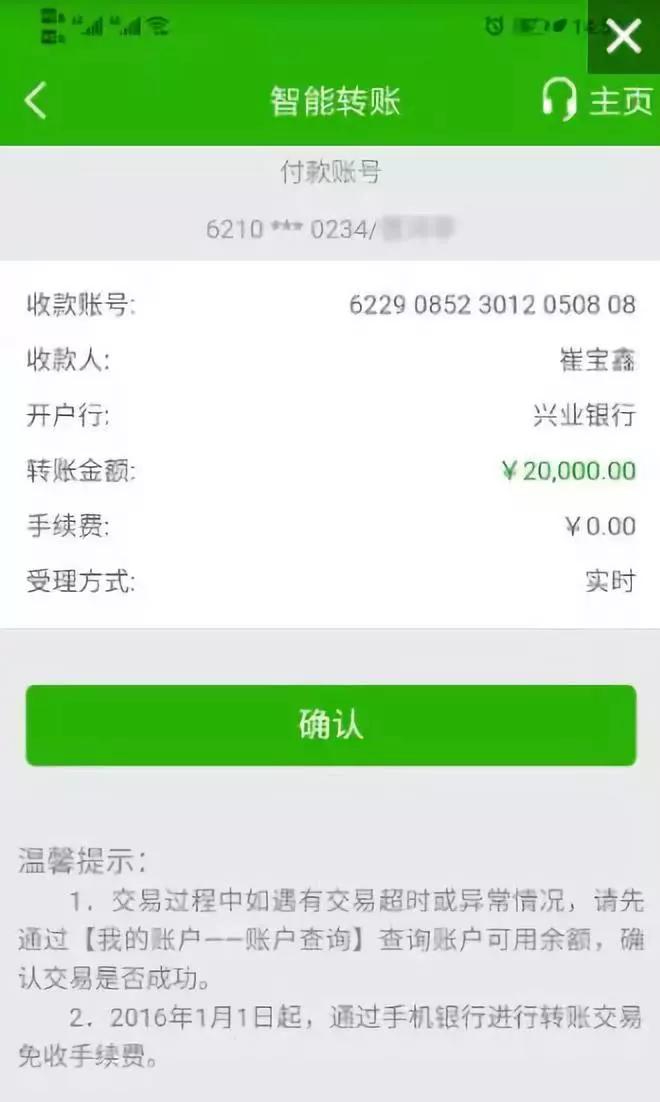Go back using the left arrow

pos(36,101)
